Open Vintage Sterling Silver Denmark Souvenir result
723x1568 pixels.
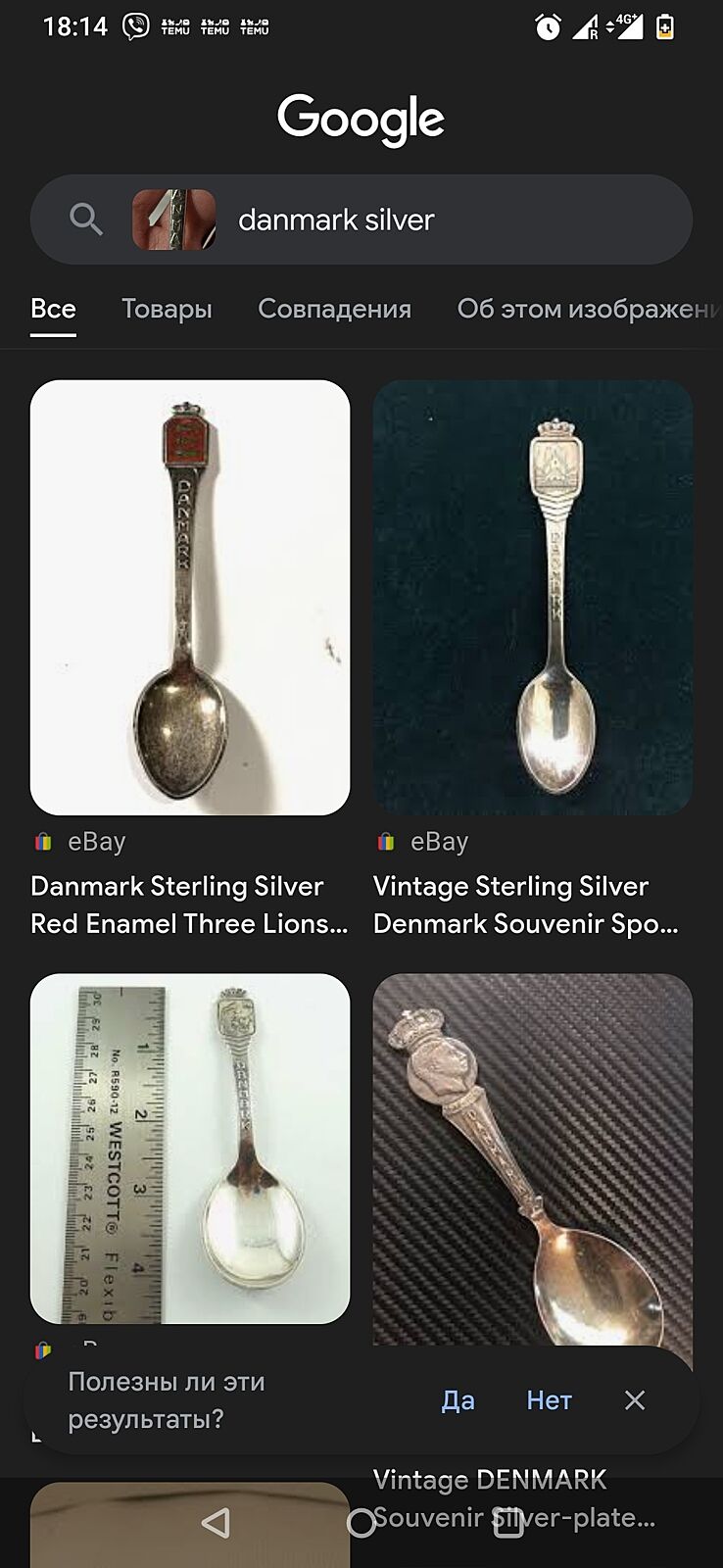click(532, 598)
